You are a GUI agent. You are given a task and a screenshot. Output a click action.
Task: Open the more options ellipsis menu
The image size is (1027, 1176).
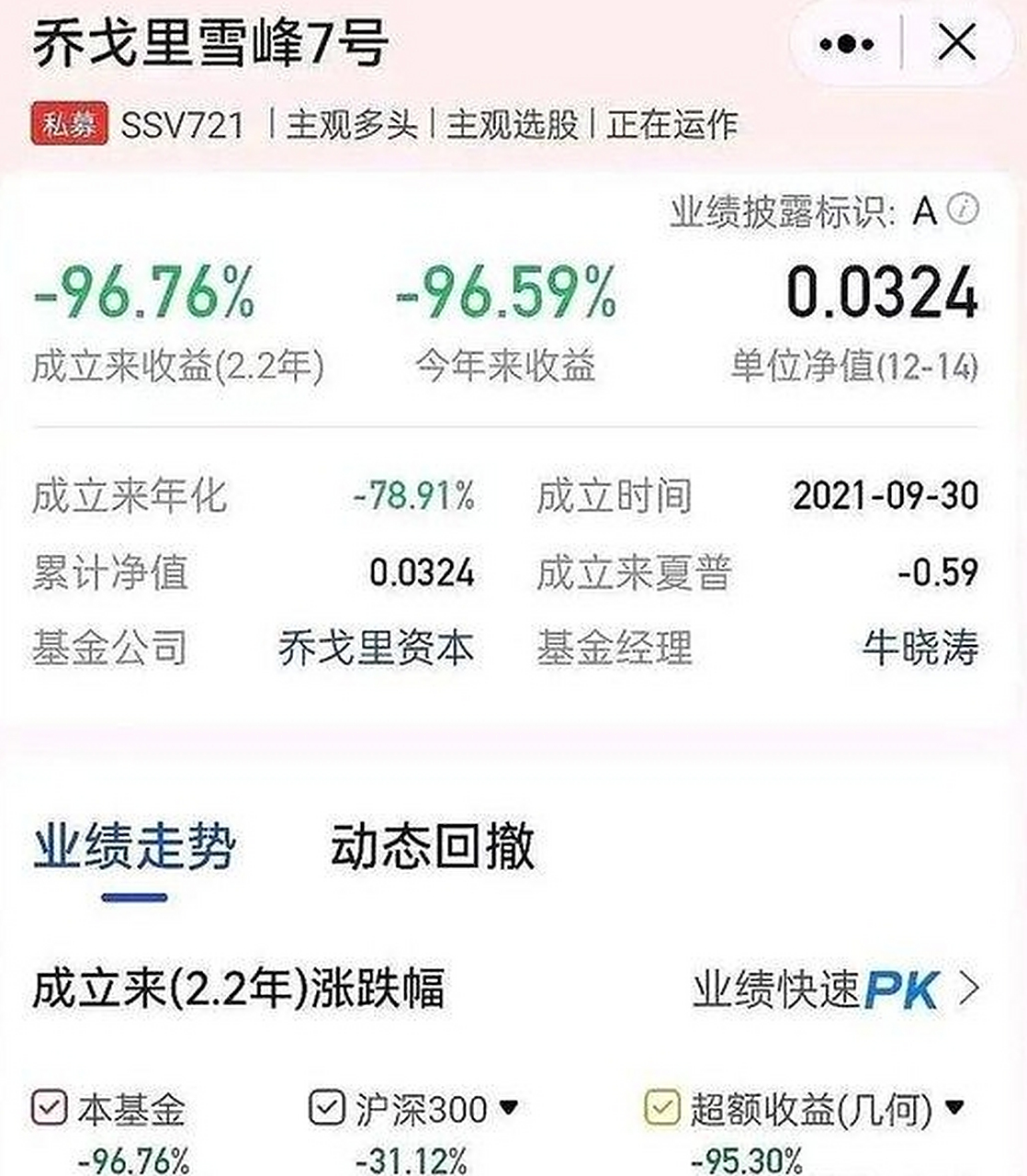(x=845, y=41)
